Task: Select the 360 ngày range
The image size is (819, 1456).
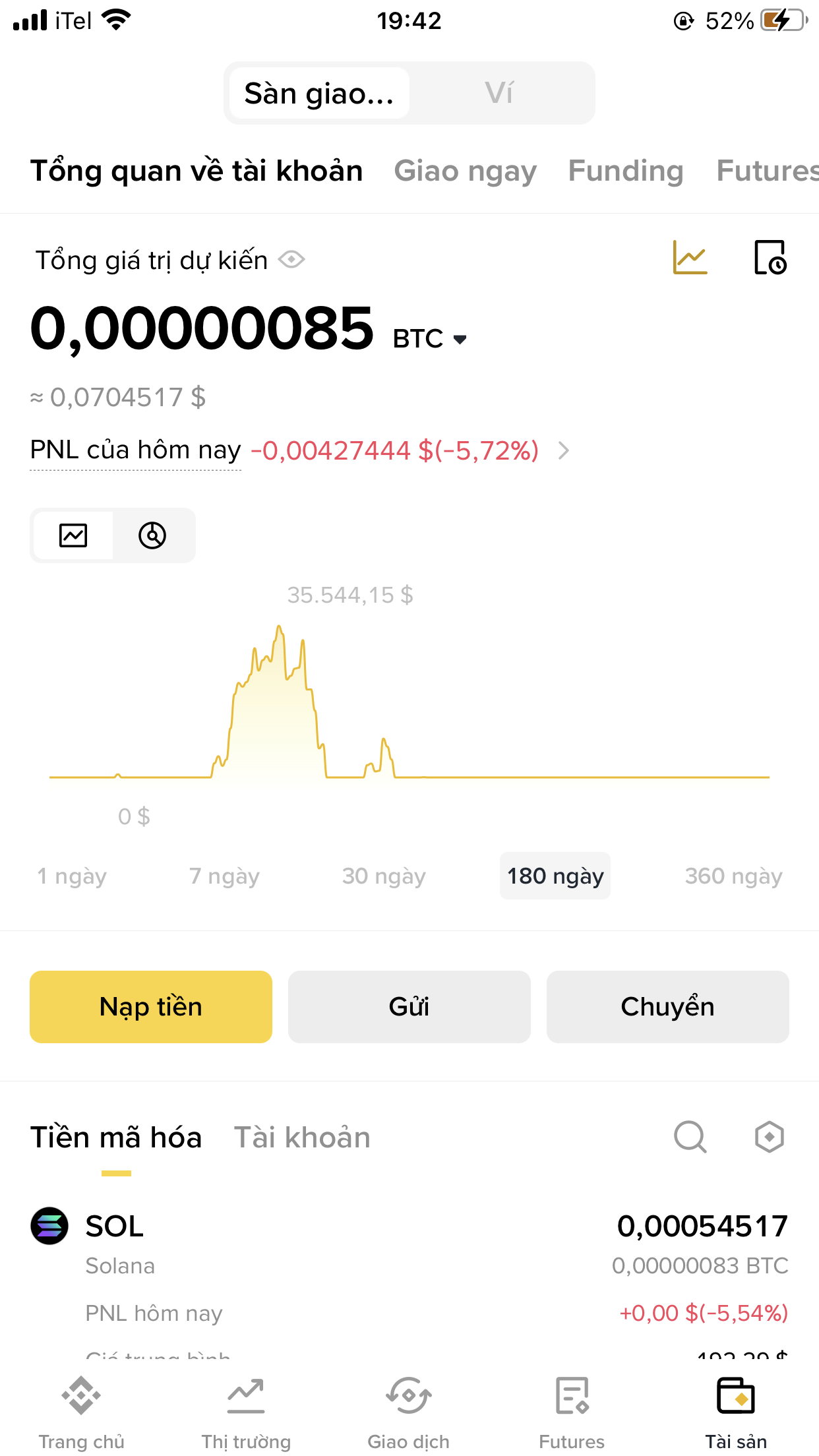Action: 733,876
